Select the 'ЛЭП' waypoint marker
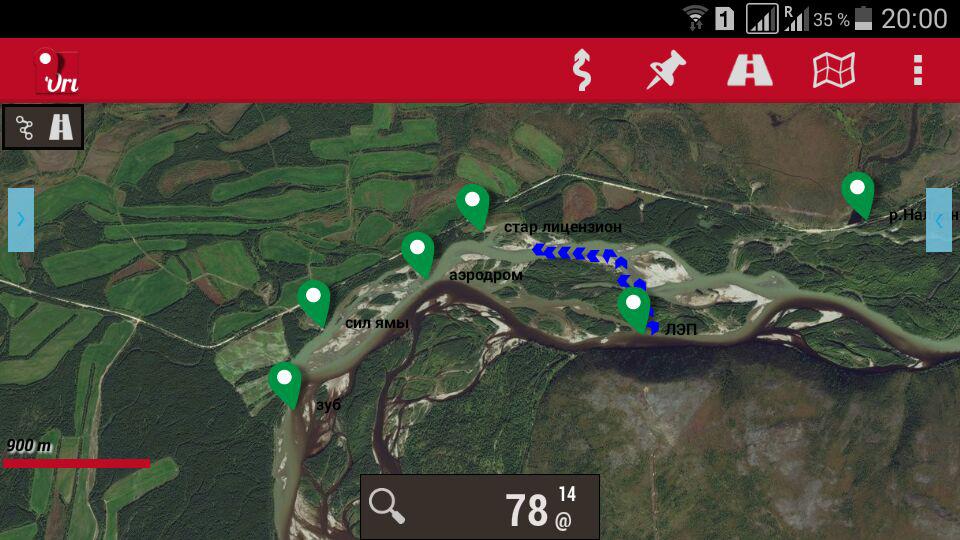The width and height of the screenshot is (960, 540). pyautogui.click(x=633, y=306)
